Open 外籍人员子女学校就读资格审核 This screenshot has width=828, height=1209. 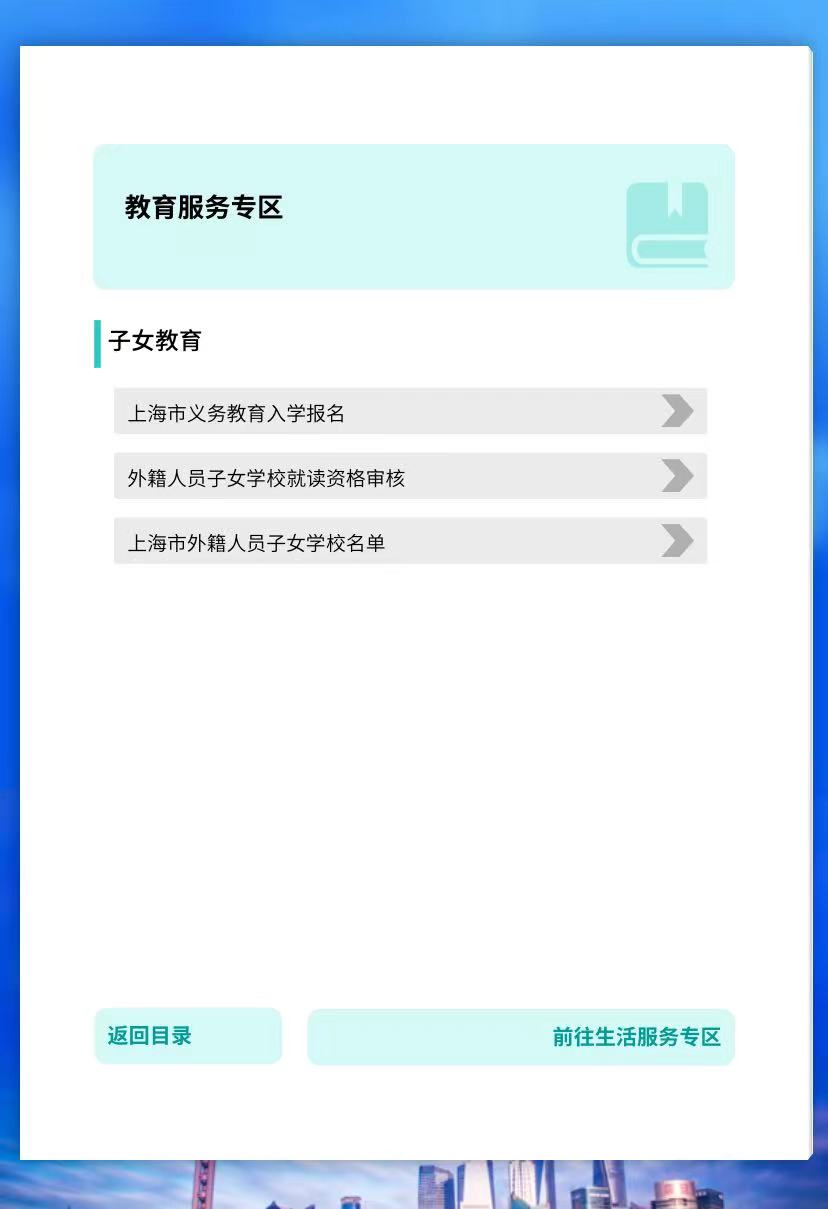(x=410, y=476)
